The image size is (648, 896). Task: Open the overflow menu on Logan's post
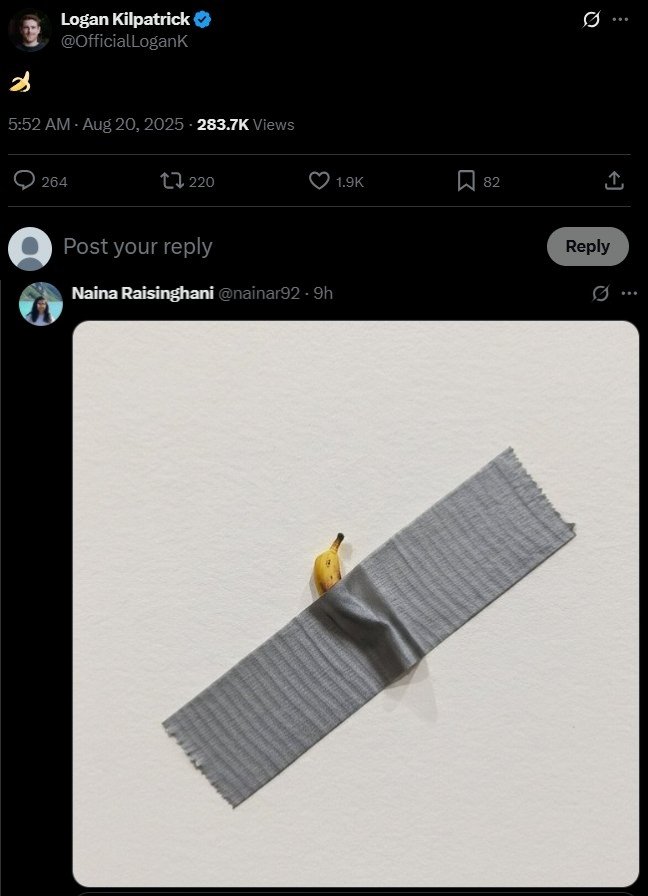pyautogui.click(x=621, y=19)
